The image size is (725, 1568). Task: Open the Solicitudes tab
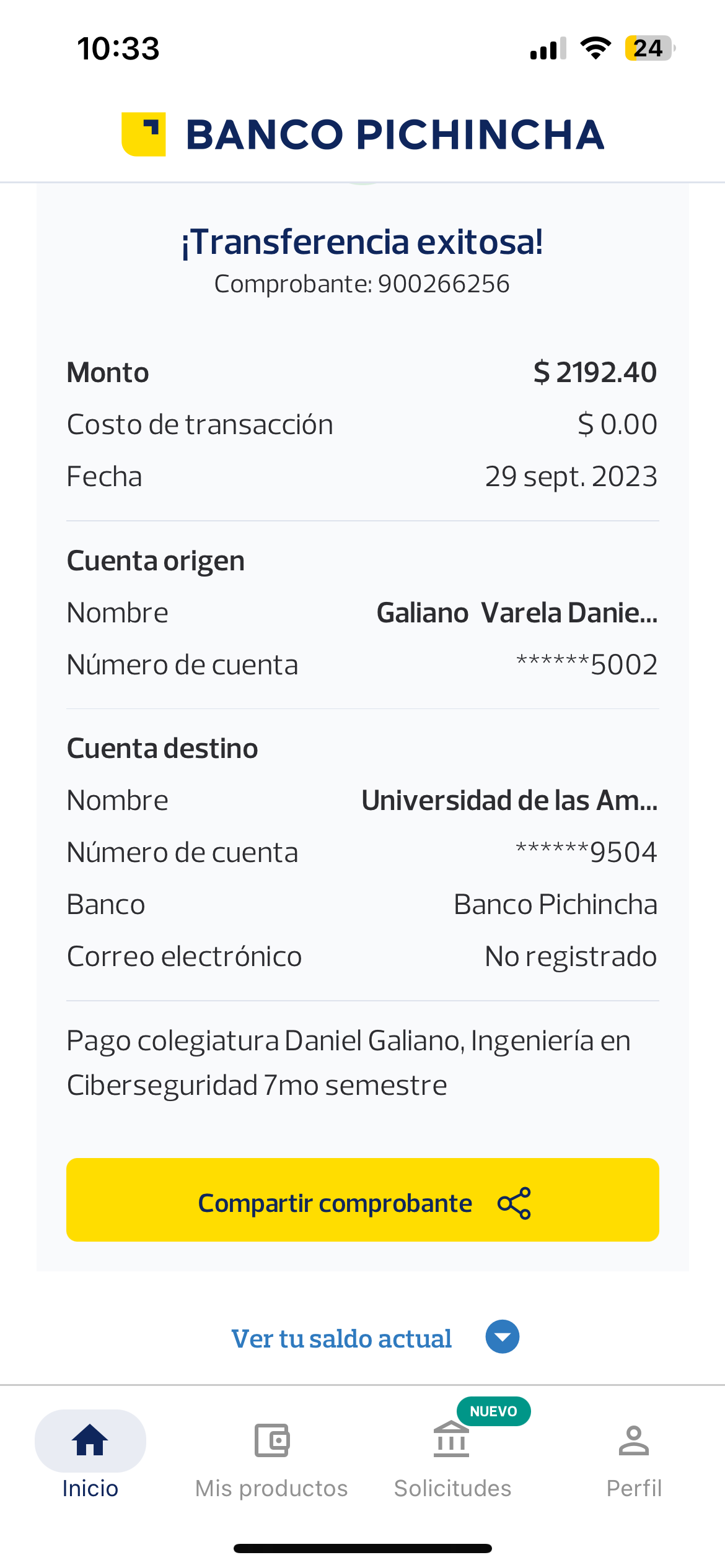click(452, 1455)
